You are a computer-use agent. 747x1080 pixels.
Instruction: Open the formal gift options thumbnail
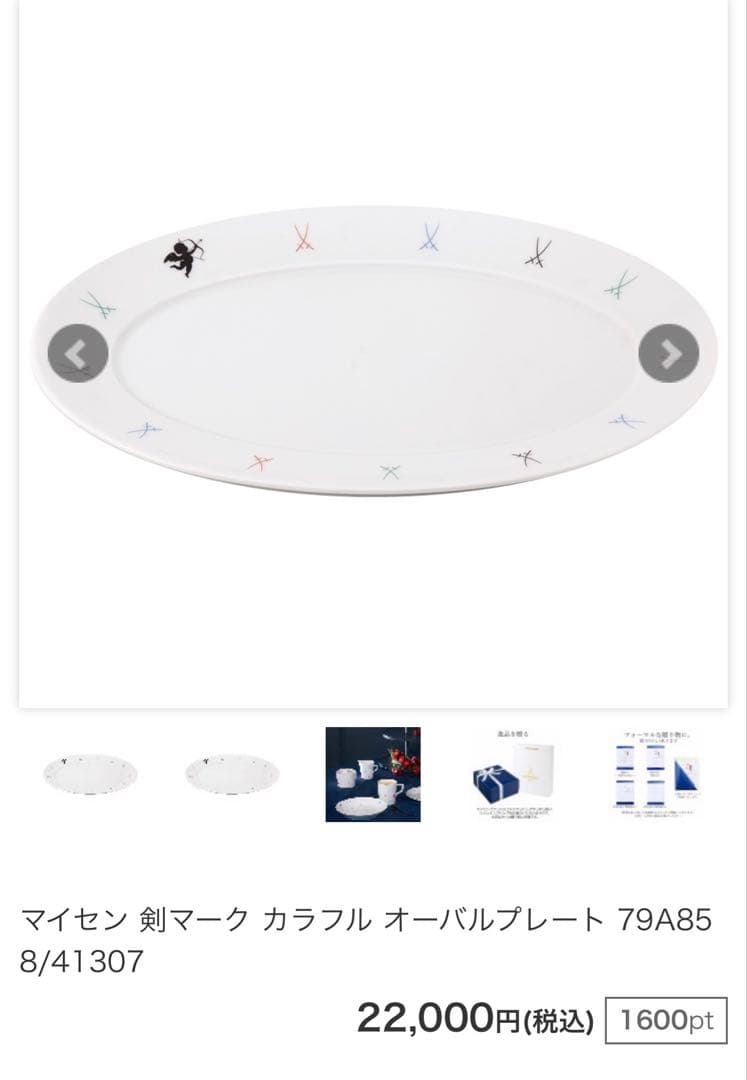[x=656, y=774]
